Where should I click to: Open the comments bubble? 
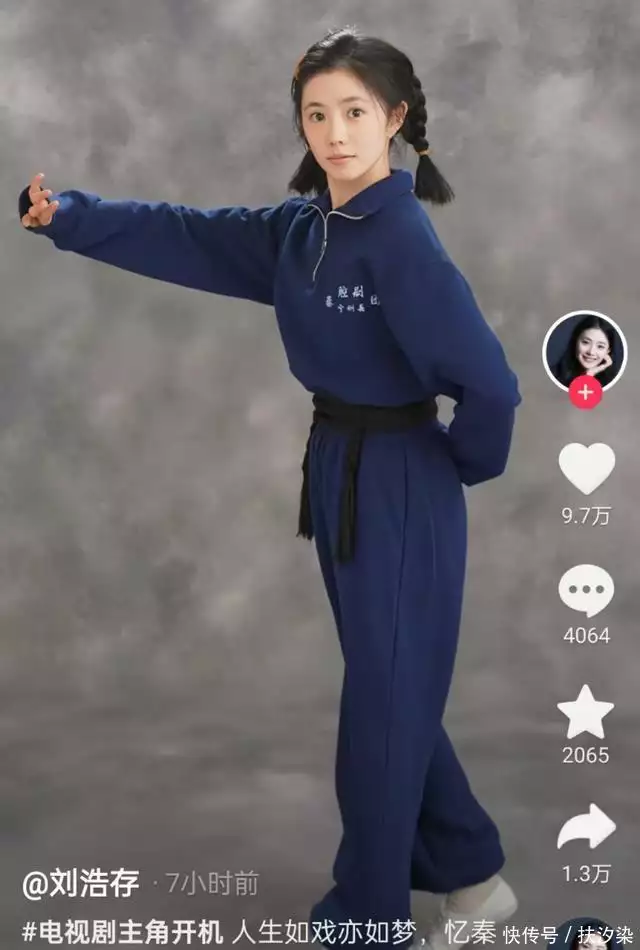click(x=586, y=590)
